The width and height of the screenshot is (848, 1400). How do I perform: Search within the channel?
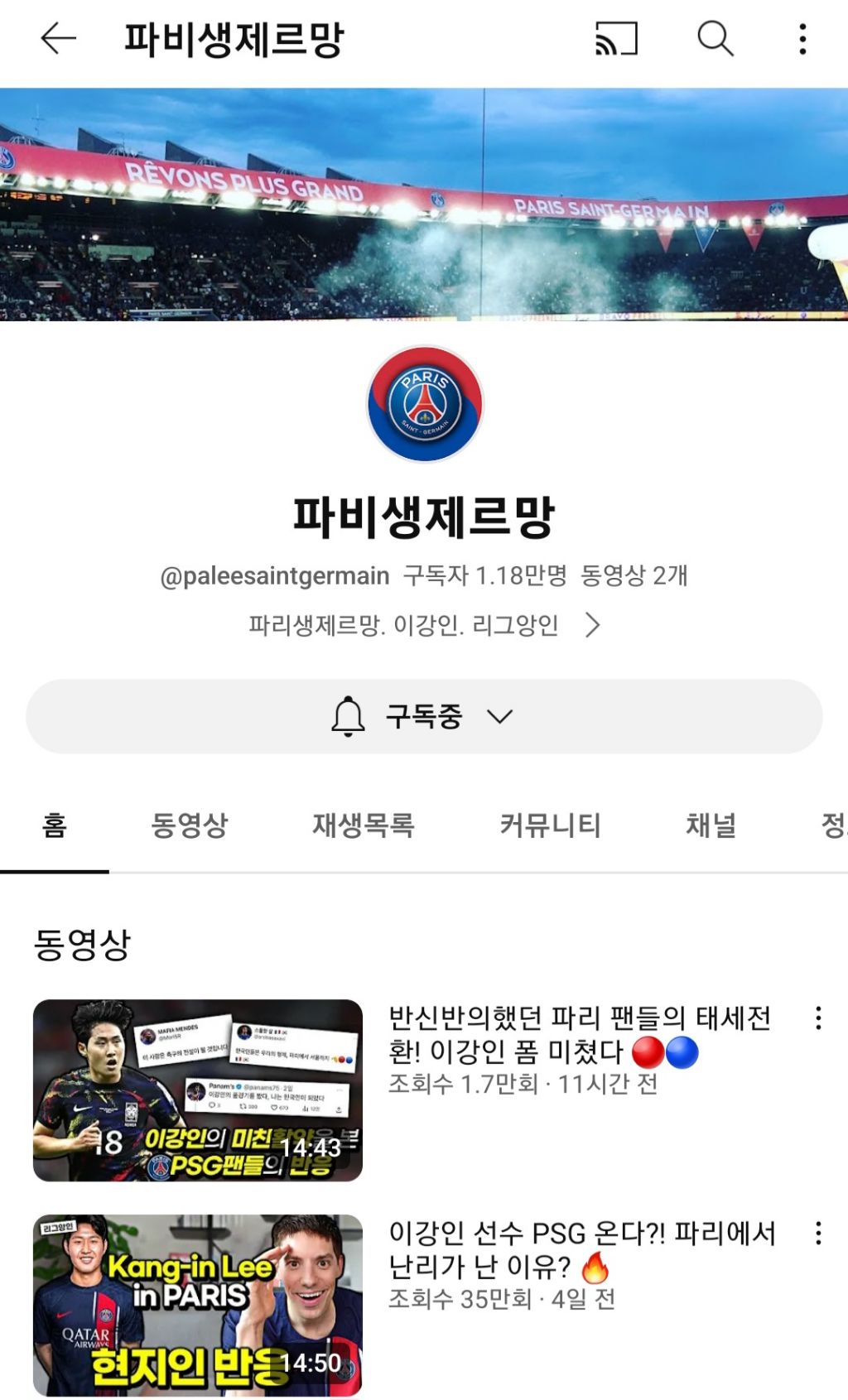pyautogui.click(x=715, y=39)
